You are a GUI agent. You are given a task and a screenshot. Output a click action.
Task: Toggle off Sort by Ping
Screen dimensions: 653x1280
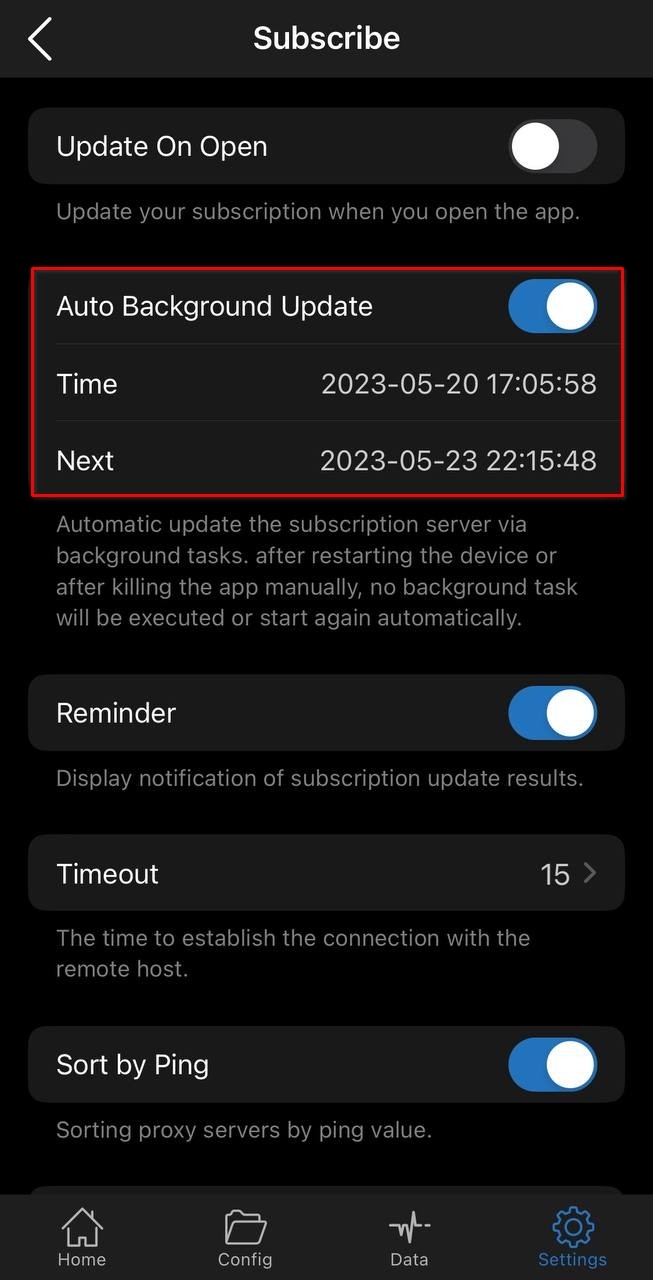552,1065
